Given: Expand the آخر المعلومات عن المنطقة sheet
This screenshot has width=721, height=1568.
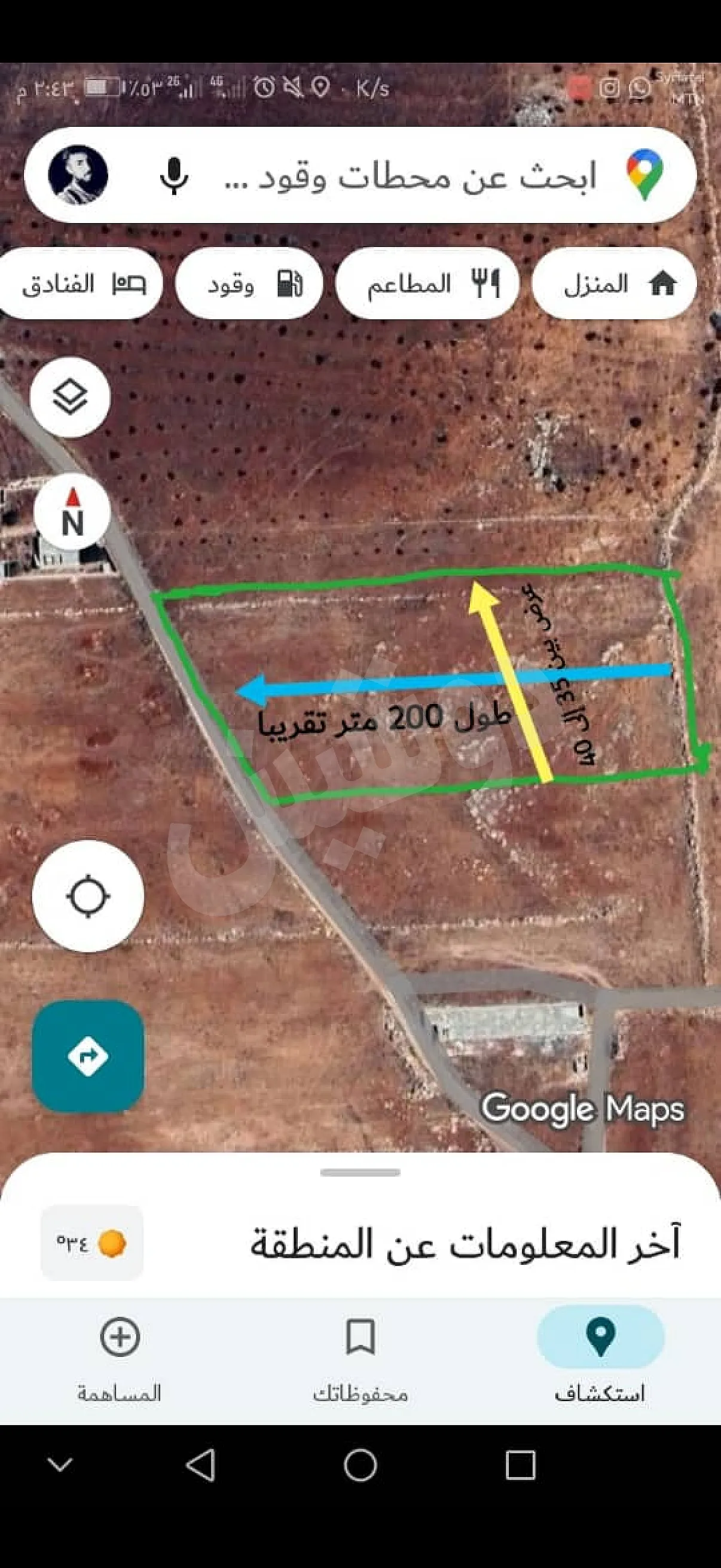Looking at the screenshot, I should [x=360, y=1172].
